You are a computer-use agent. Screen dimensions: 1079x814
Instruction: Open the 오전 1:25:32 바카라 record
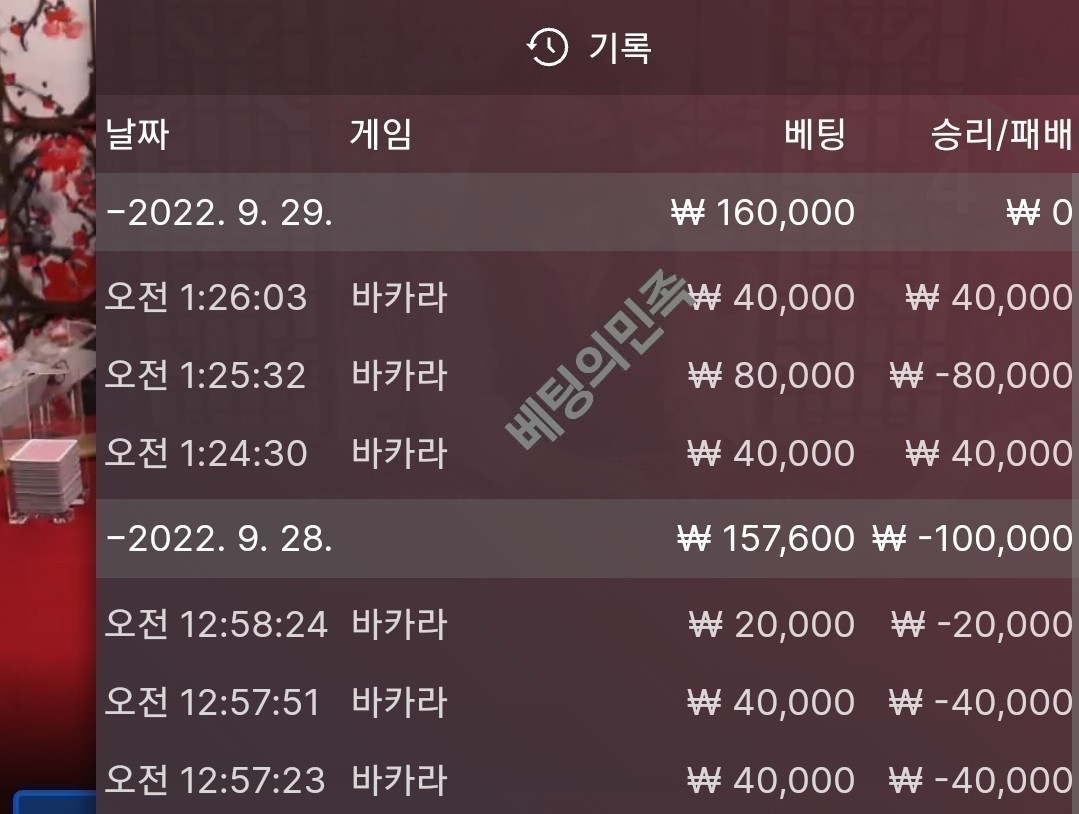587,376
